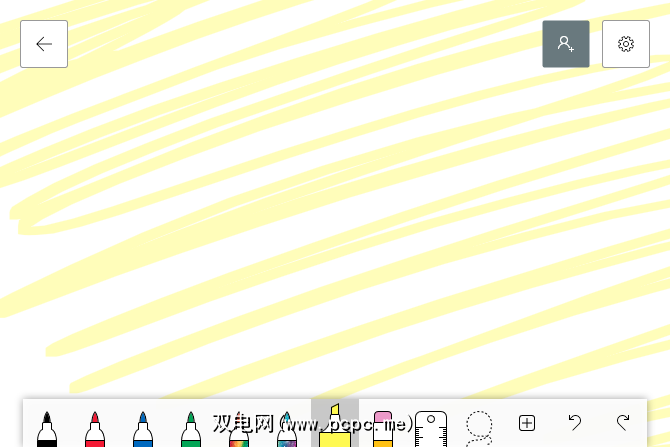Open the add (plus) menu
This screenshot has width=670, height=447.
point(527,423)
